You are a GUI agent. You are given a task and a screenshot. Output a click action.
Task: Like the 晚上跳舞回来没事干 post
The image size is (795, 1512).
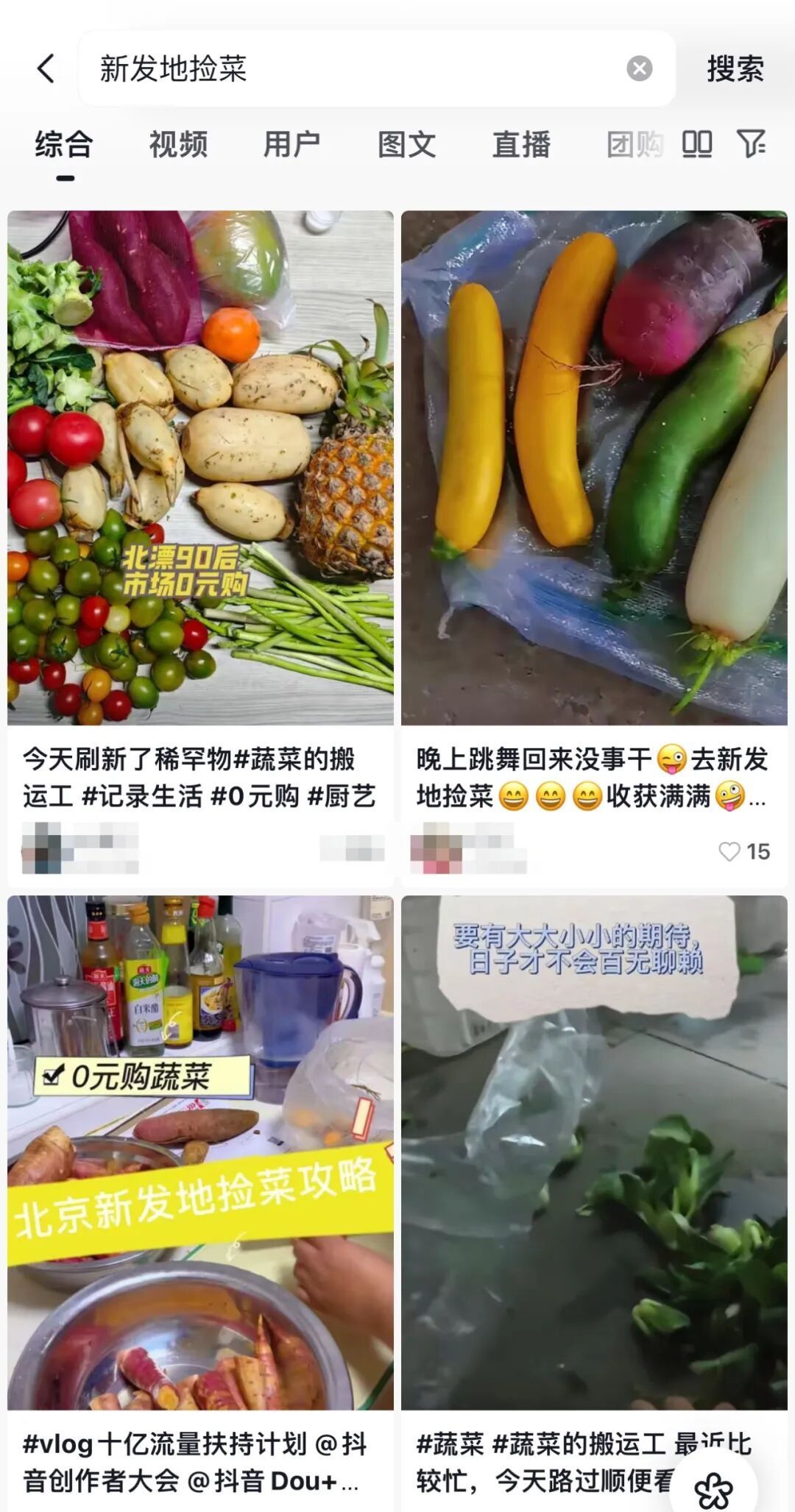tap(729, 851)
